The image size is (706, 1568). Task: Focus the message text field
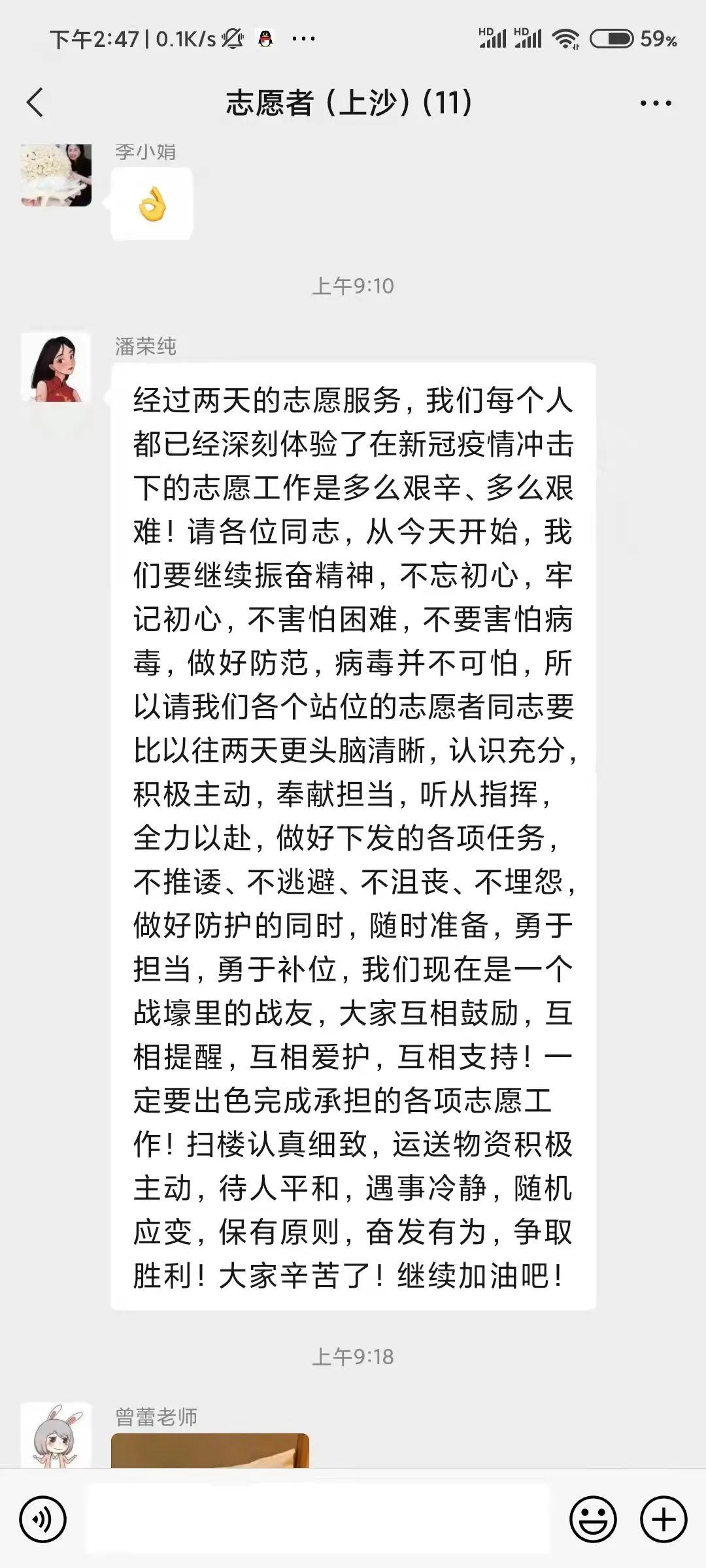(x=318, y=1520)
